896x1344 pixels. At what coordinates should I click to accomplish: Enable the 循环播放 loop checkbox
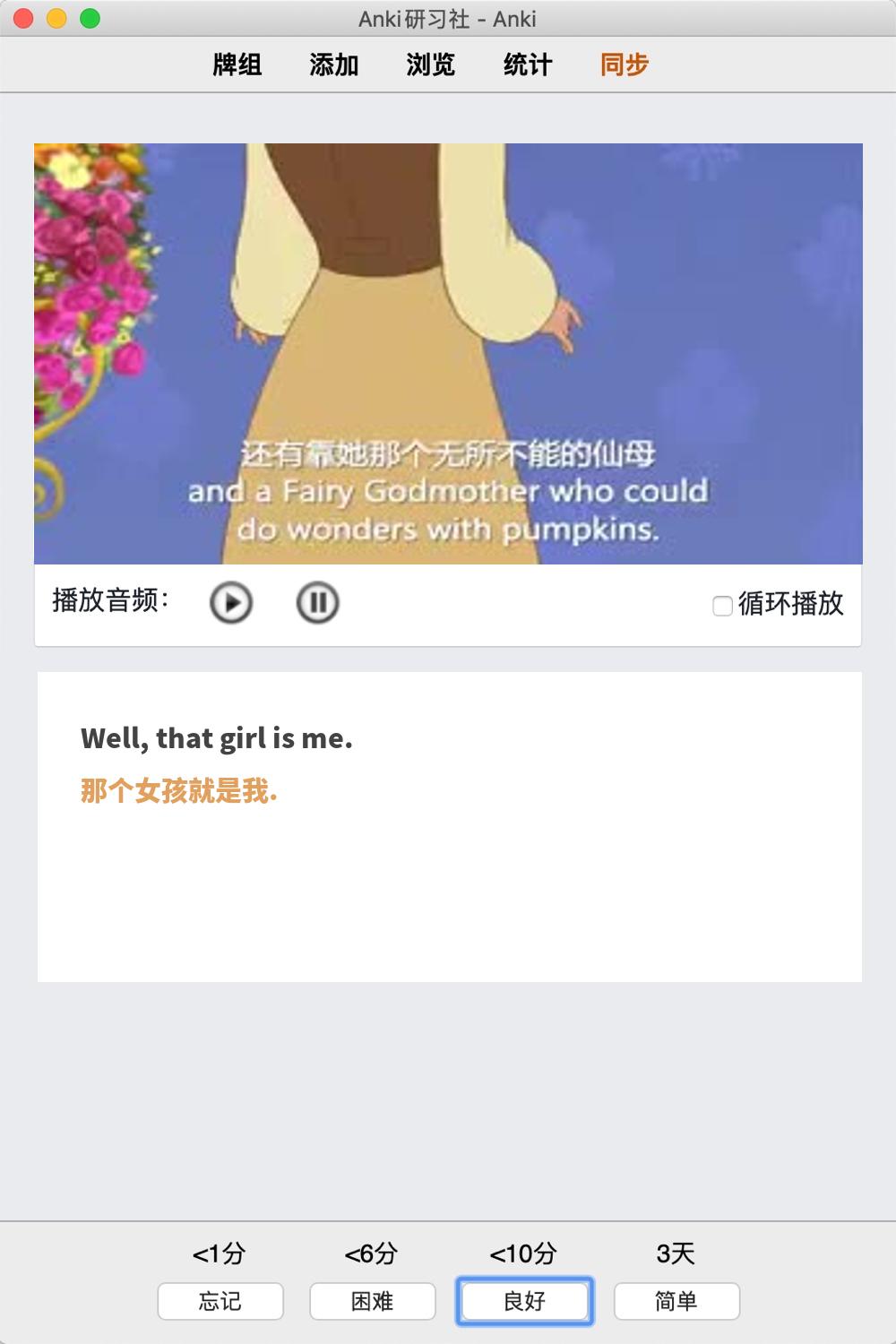pyautogui.click(x=722, y=606)
